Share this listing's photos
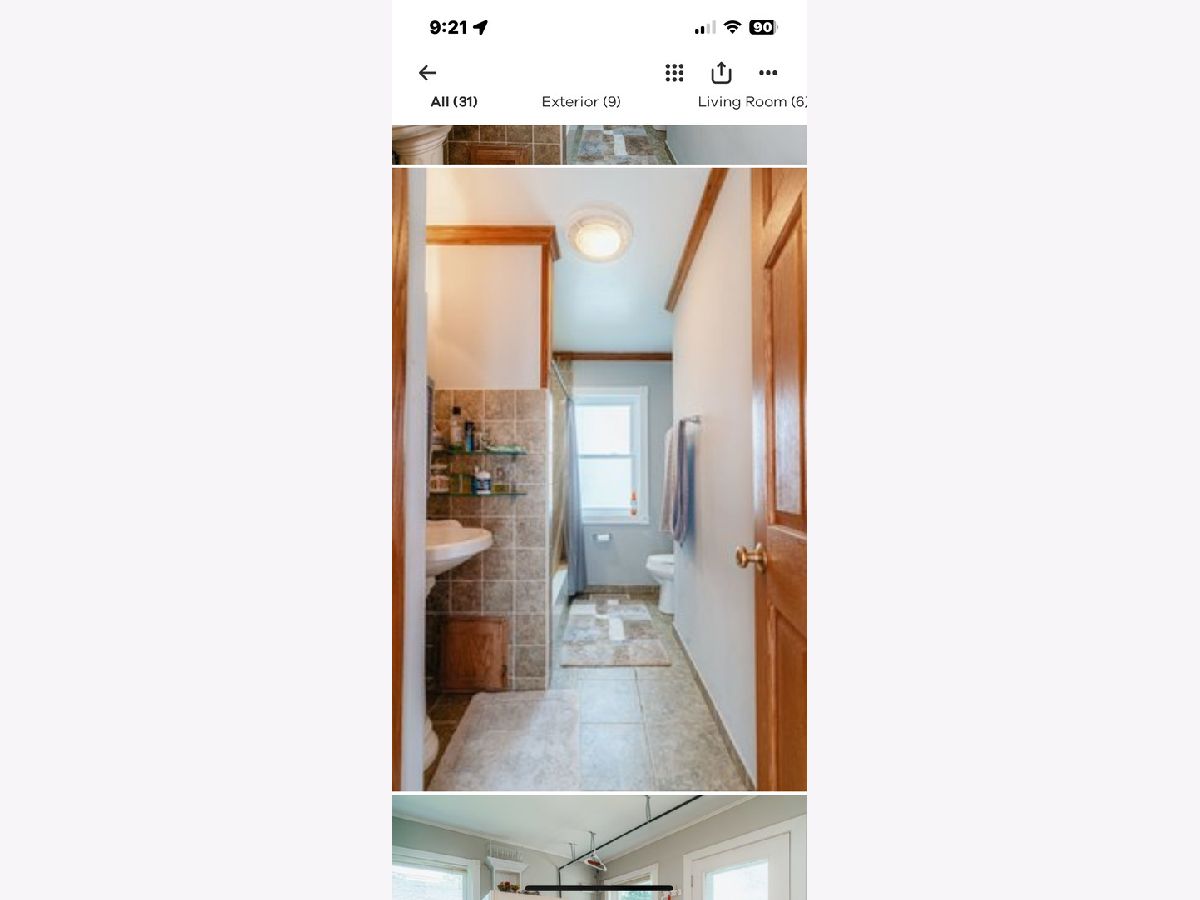Image resolution: width=1200 pixels, height=900 pixels. (x=721, y=73)
